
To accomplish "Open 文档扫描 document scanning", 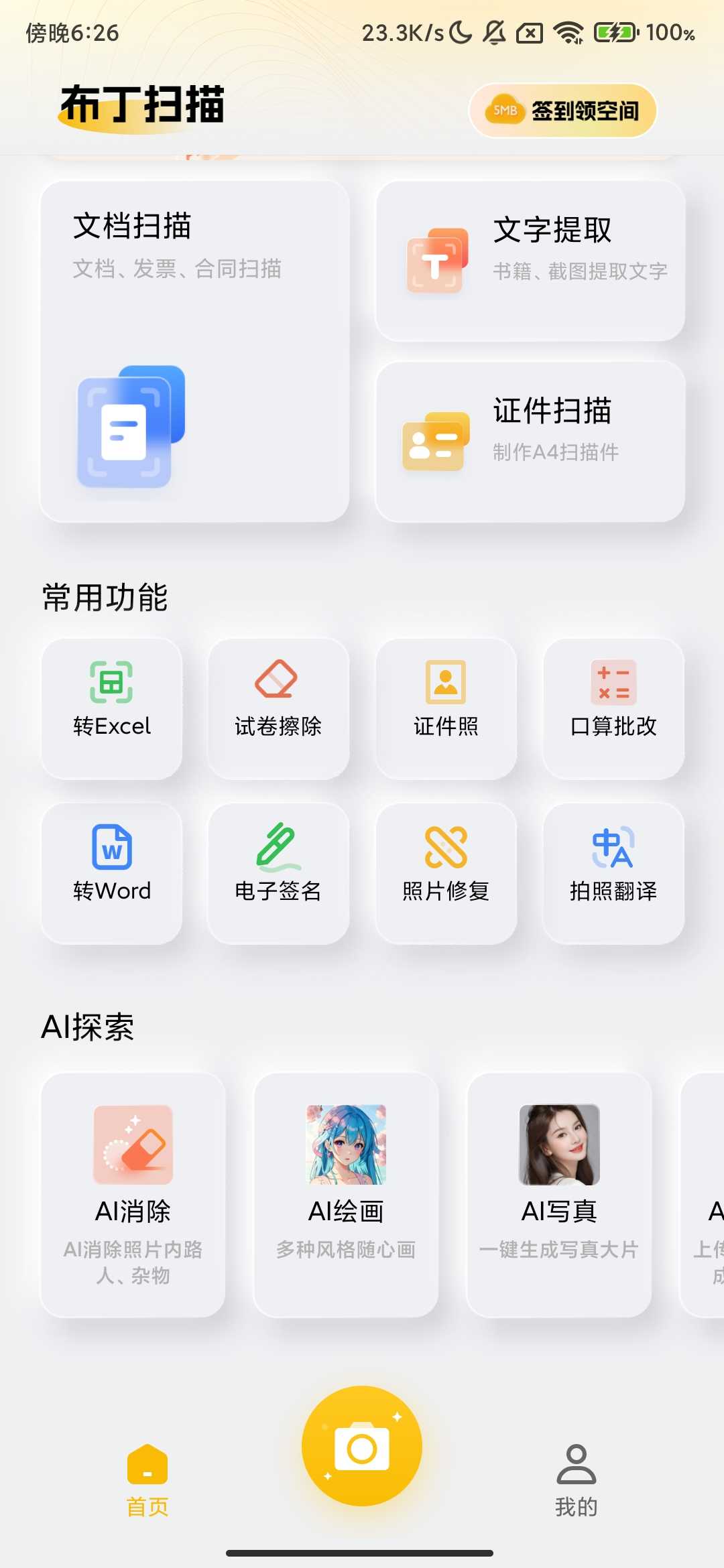I will [x=194, y=351].
